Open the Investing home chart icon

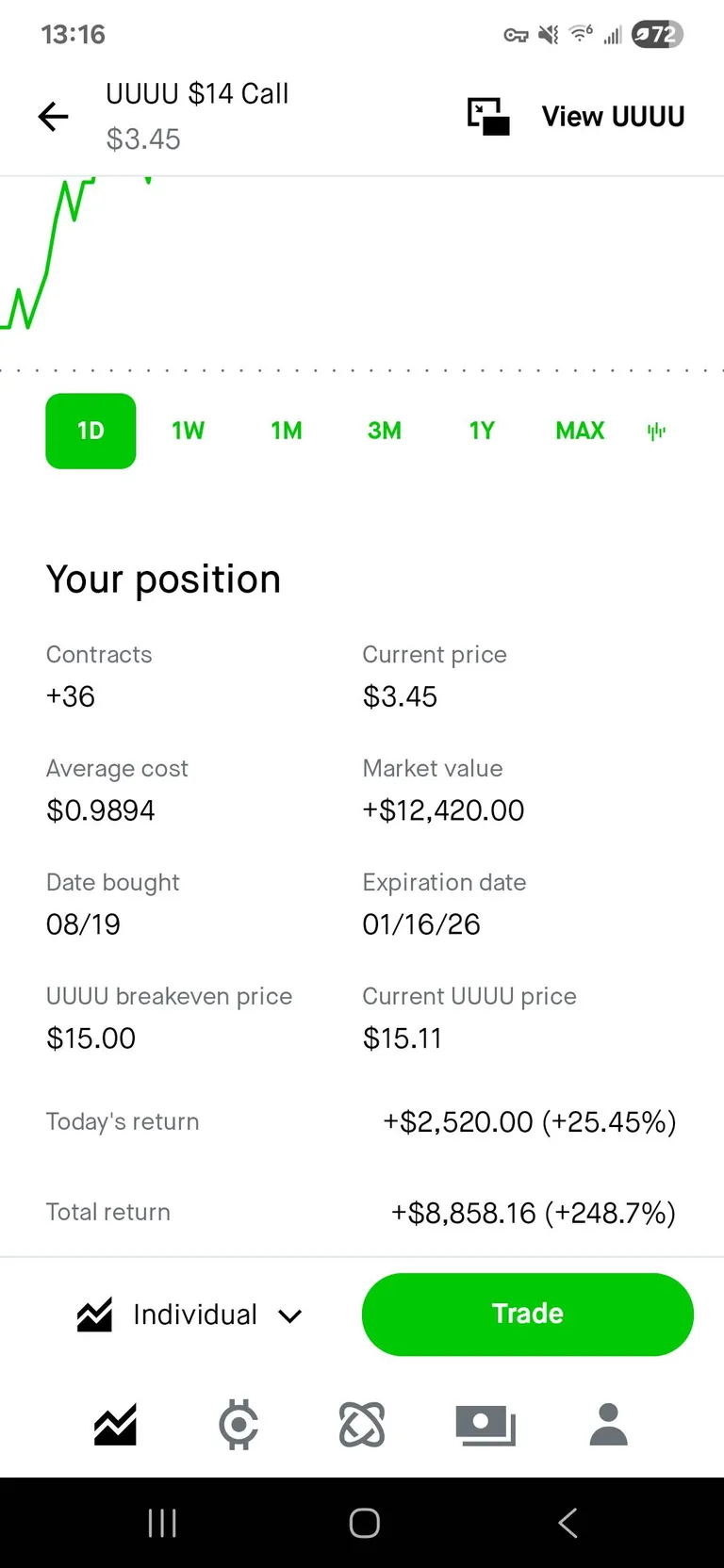(113, 1423)
